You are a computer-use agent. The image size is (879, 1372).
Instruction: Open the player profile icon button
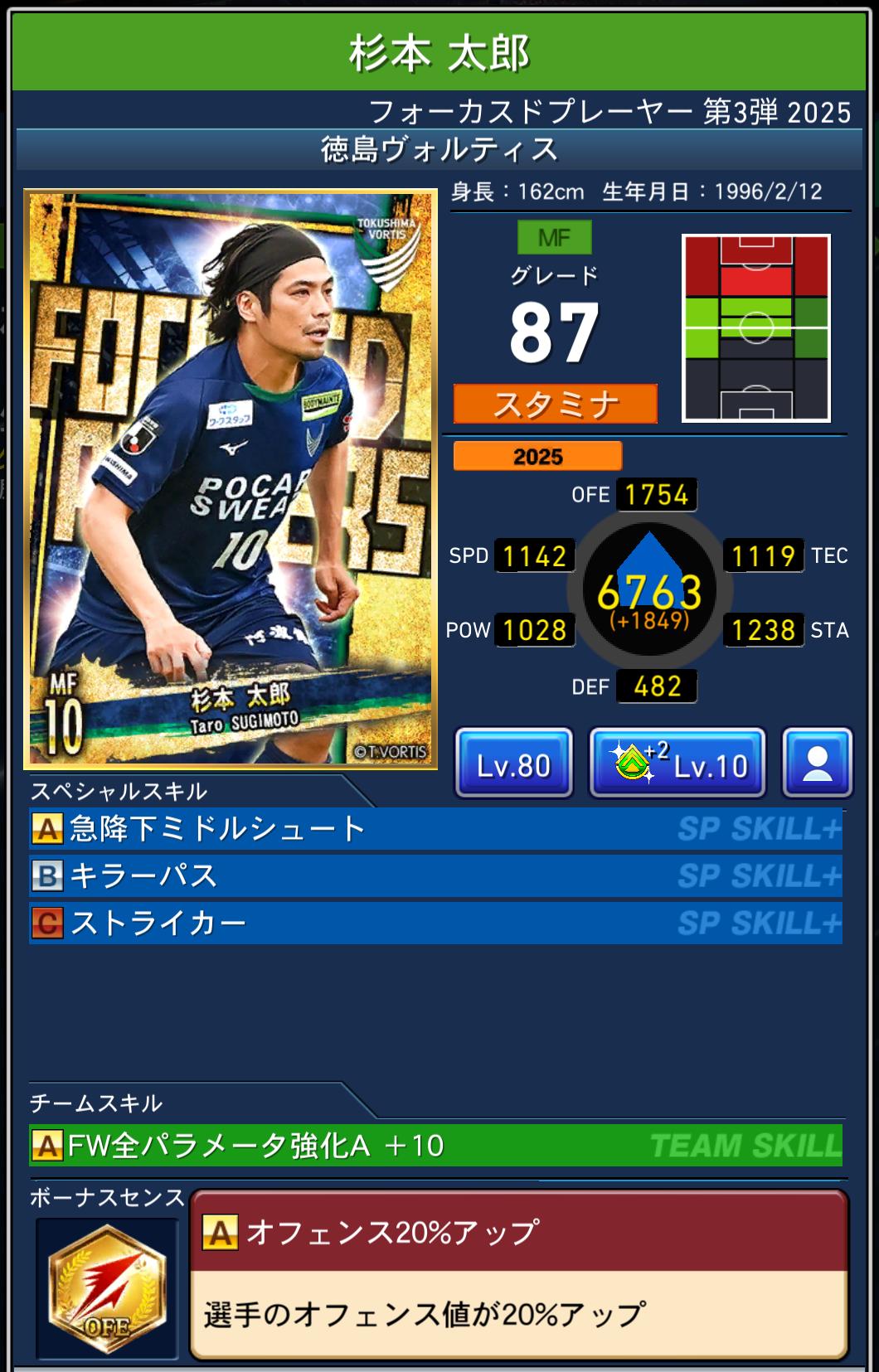click(817, 764)
